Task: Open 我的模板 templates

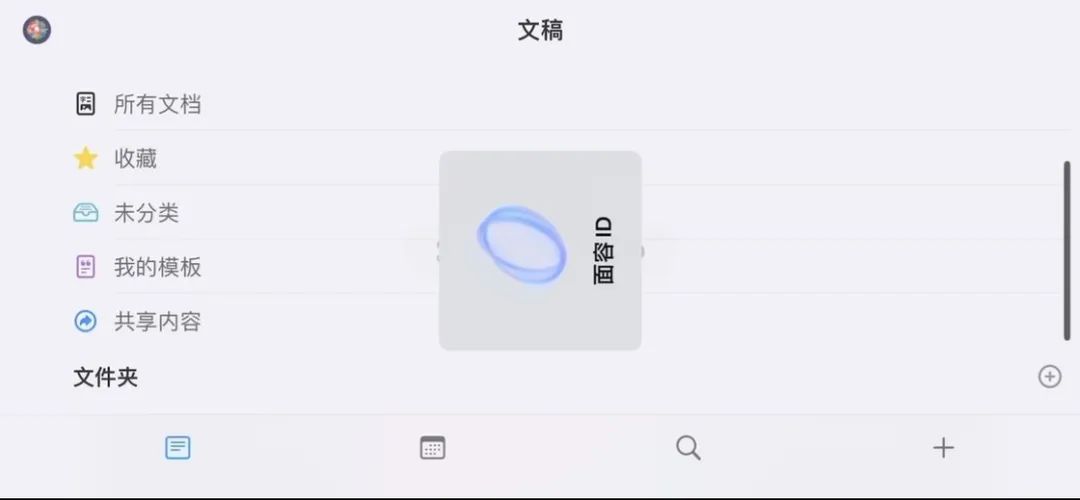Action: (x=157, y=267)
